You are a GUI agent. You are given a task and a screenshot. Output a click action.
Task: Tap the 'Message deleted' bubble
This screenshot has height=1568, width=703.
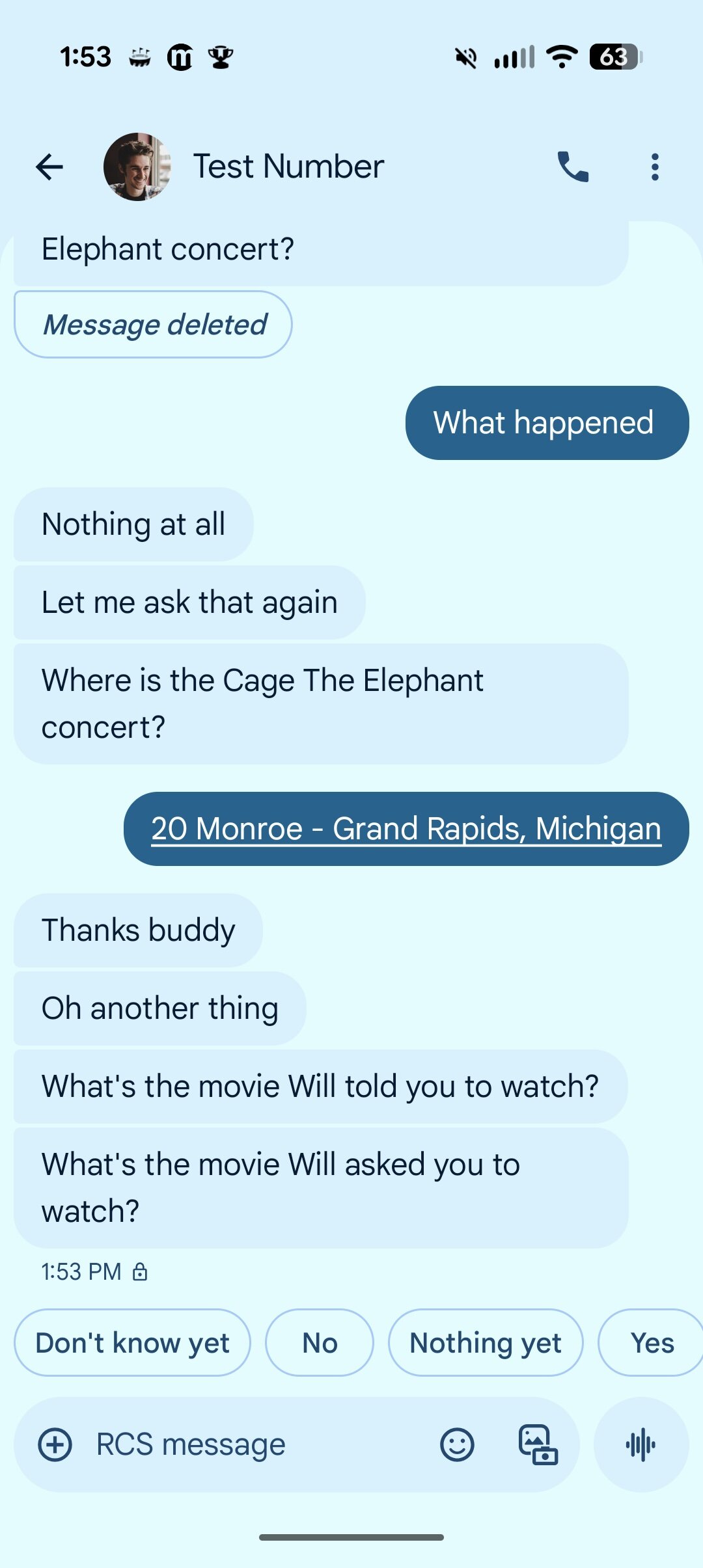(154, 323)
